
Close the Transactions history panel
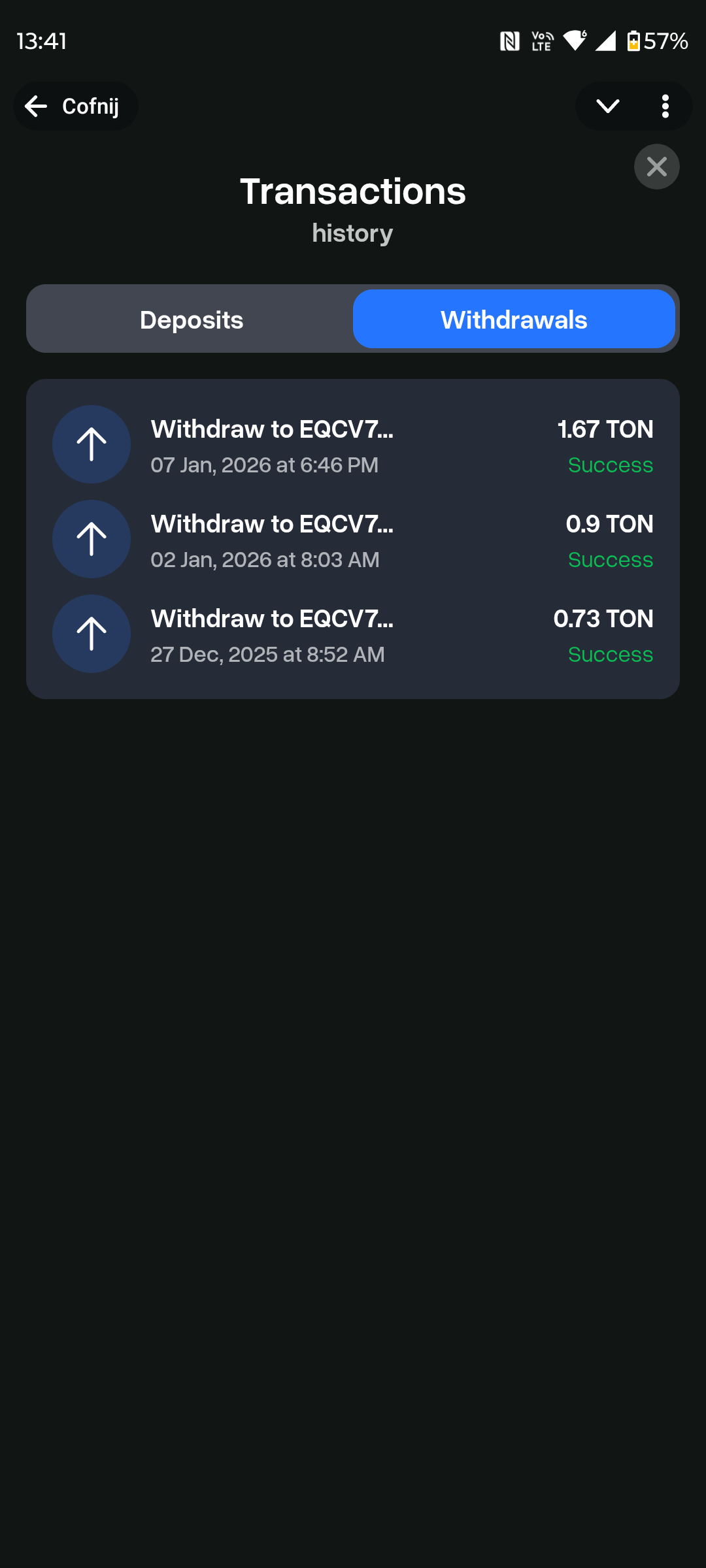656,167
